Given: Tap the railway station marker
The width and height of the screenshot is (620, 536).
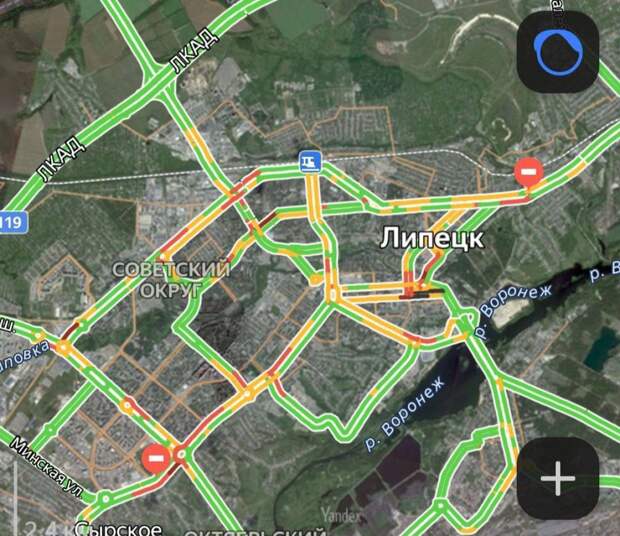Looking at the screenshot, I should (310, 161).
